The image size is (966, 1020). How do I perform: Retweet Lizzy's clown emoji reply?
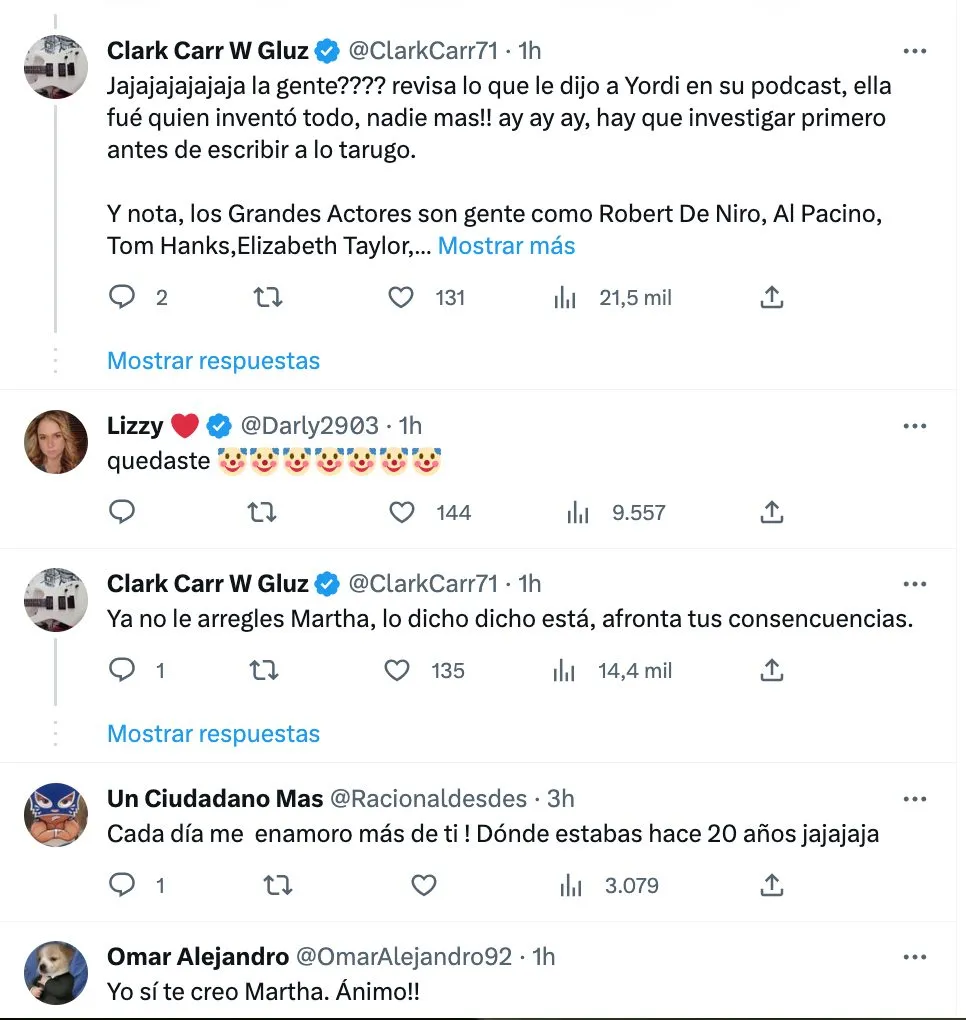pyautogui.click(x=262, y=512)
